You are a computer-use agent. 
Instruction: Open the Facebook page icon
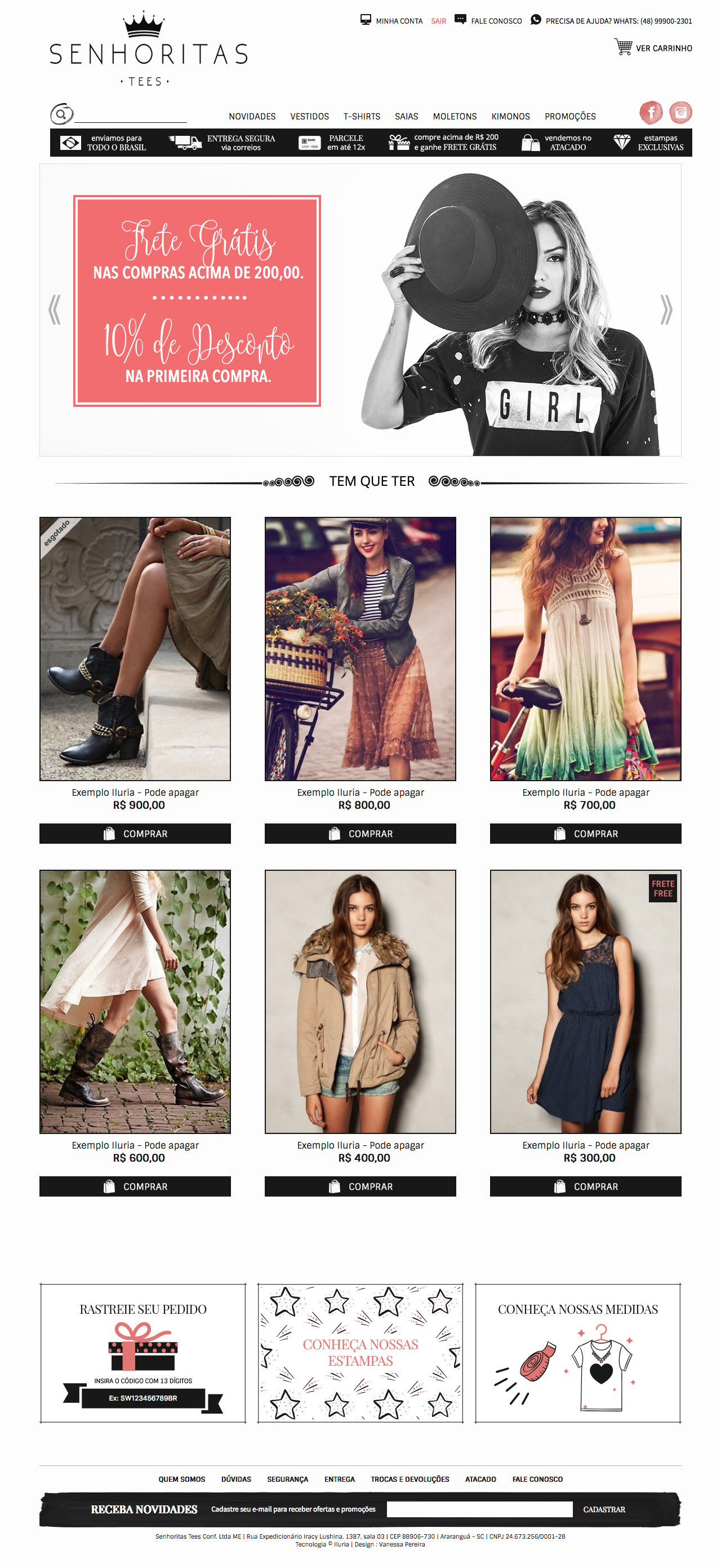[x=651, y=113]
